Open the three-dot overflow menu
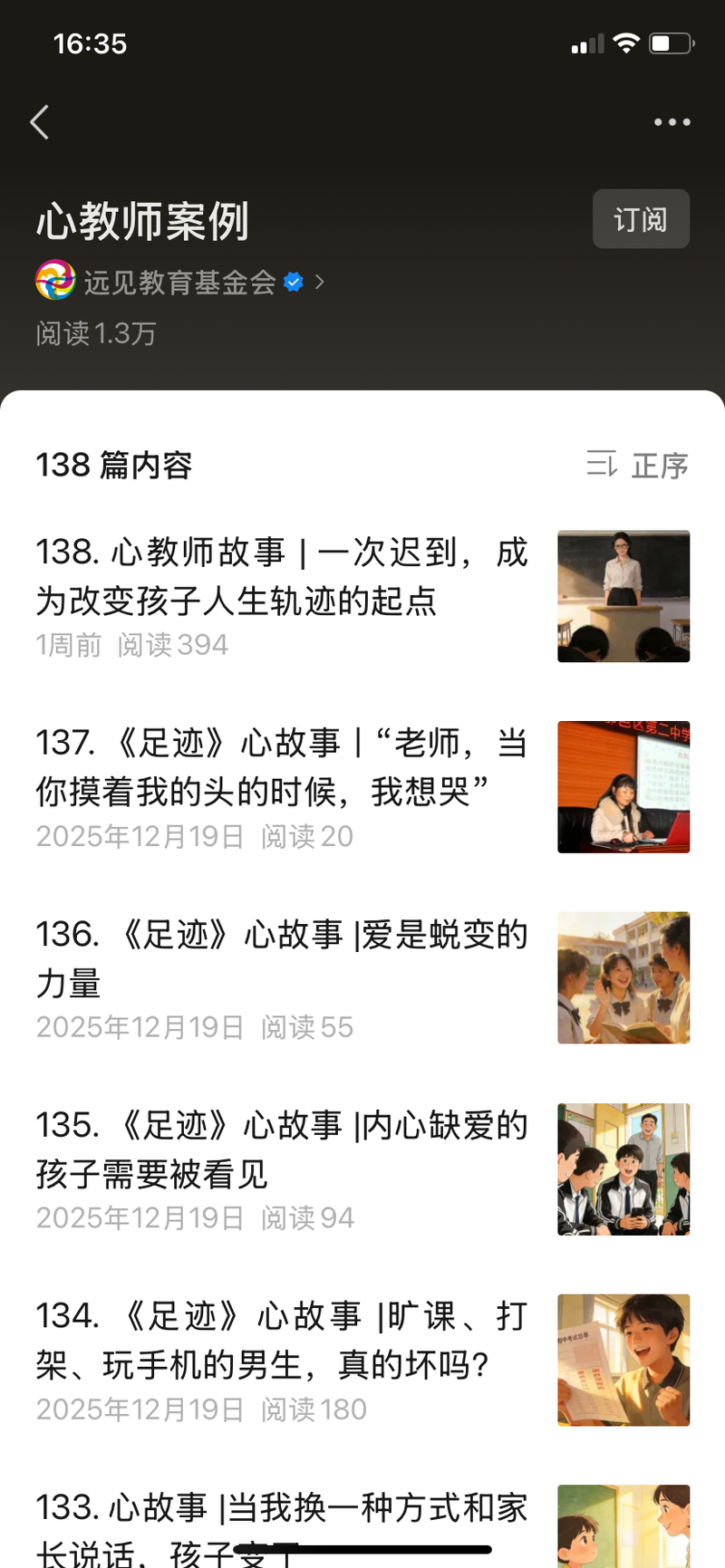This screenshot has height=1568, width=725. click(672, 122)
